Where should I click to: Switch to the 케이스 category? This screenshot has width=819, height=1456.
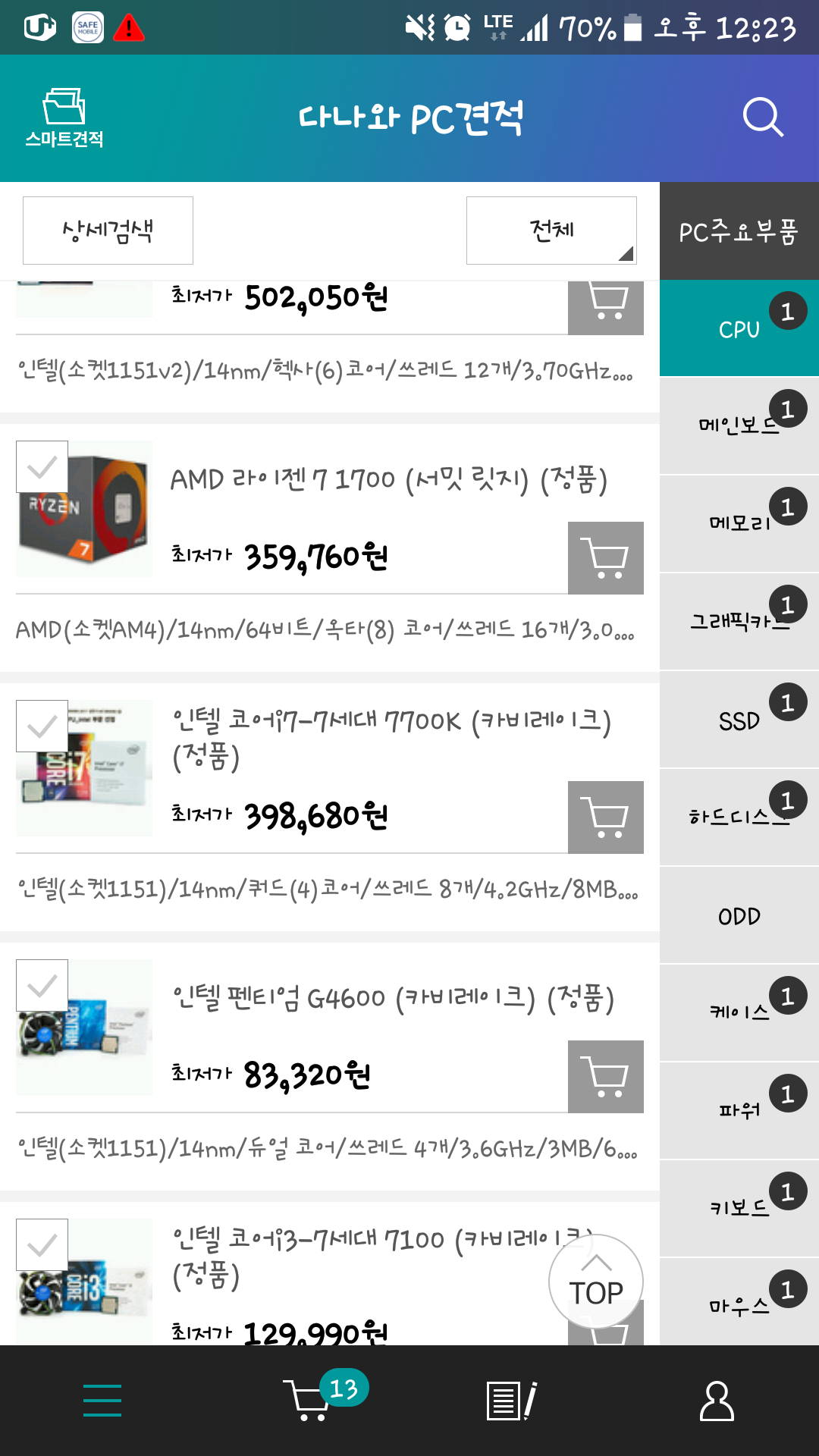tap(739, 1013)
